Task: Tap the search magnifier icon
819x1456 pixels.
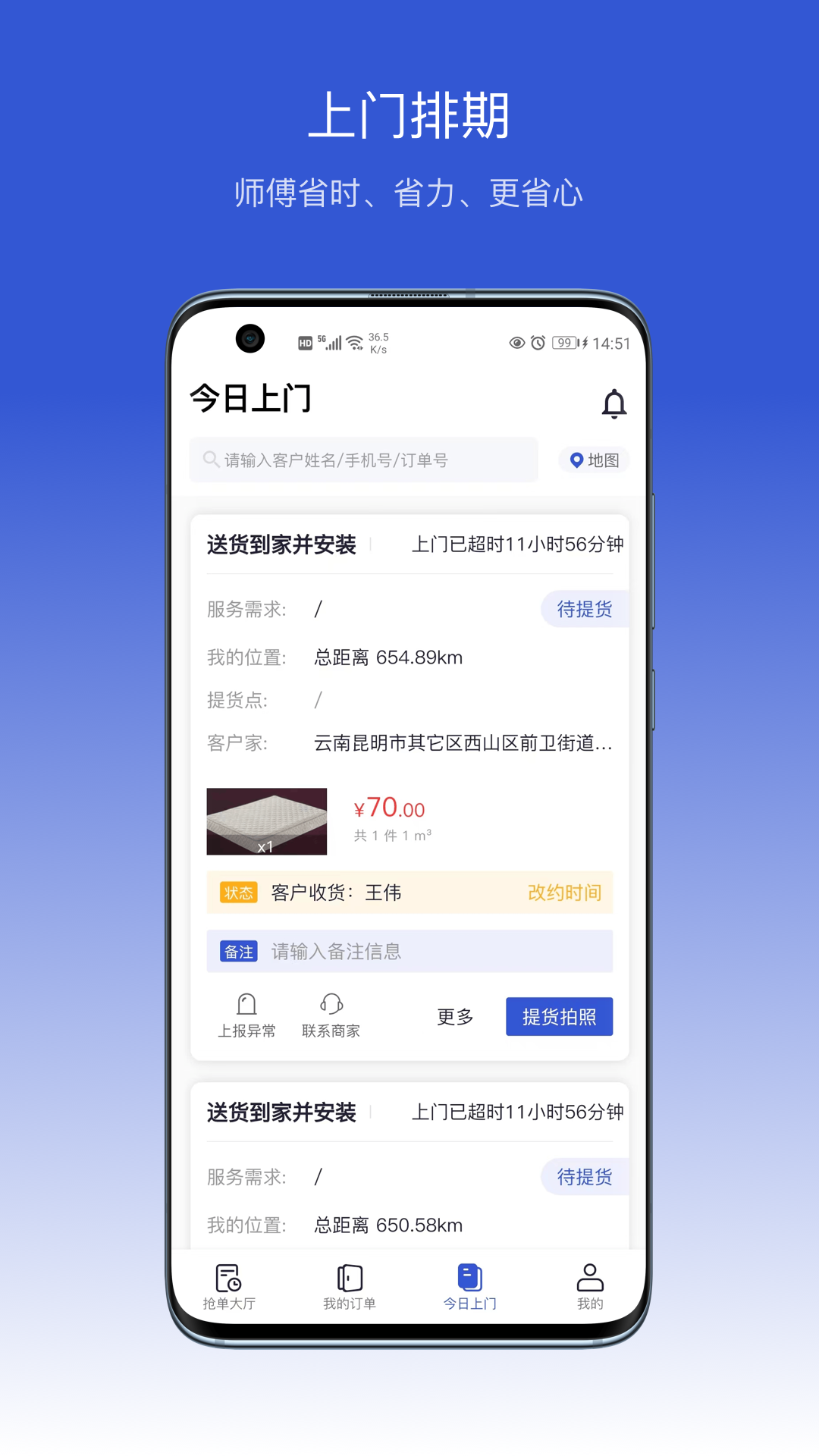Action: click(x=209, y=459)
